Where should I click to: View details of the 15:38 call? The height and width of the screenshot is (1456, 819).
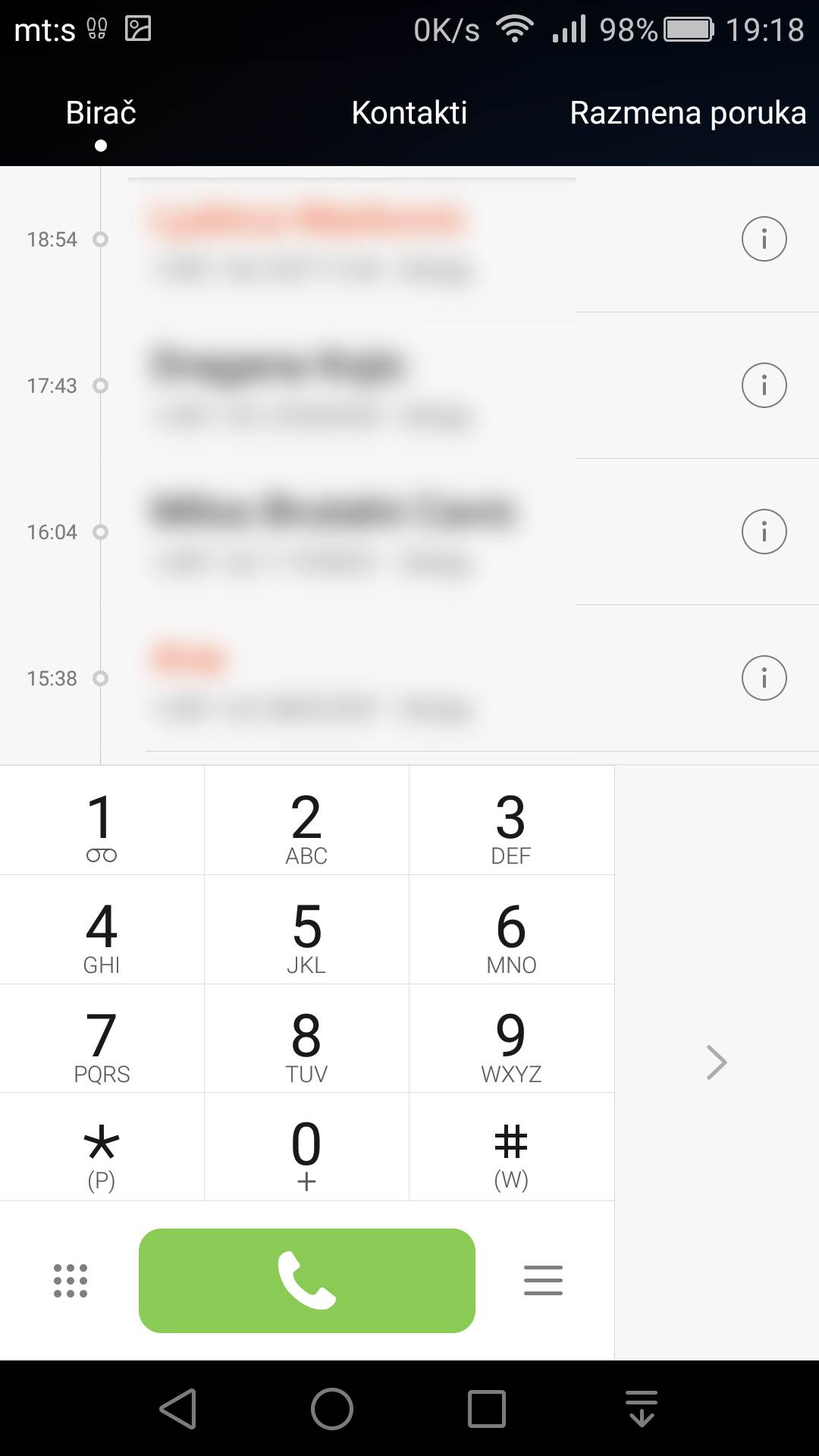click(x=764, y=678)
